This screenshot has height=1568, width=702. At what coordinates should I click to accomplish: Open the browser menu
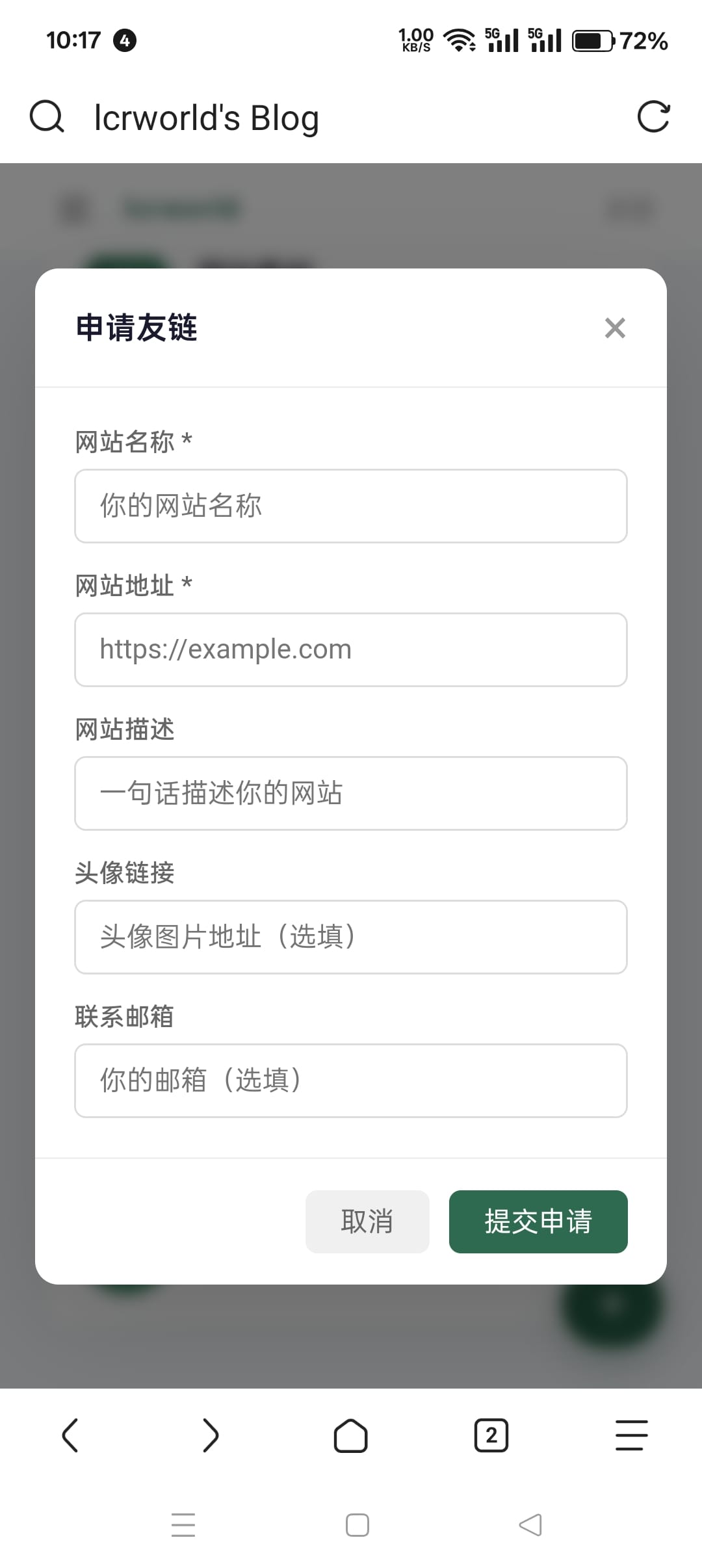632,1435
